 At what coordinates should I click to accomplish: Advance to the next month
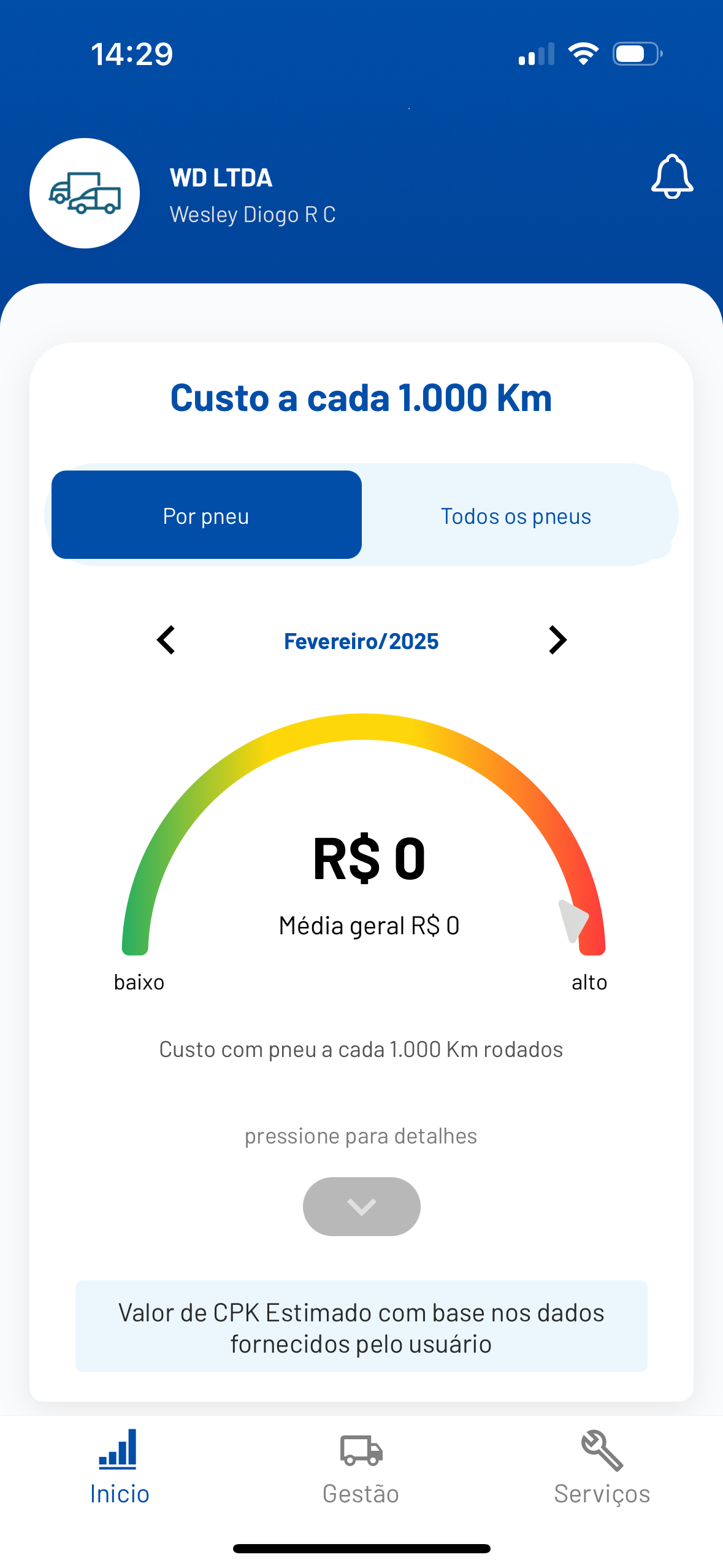557,640
